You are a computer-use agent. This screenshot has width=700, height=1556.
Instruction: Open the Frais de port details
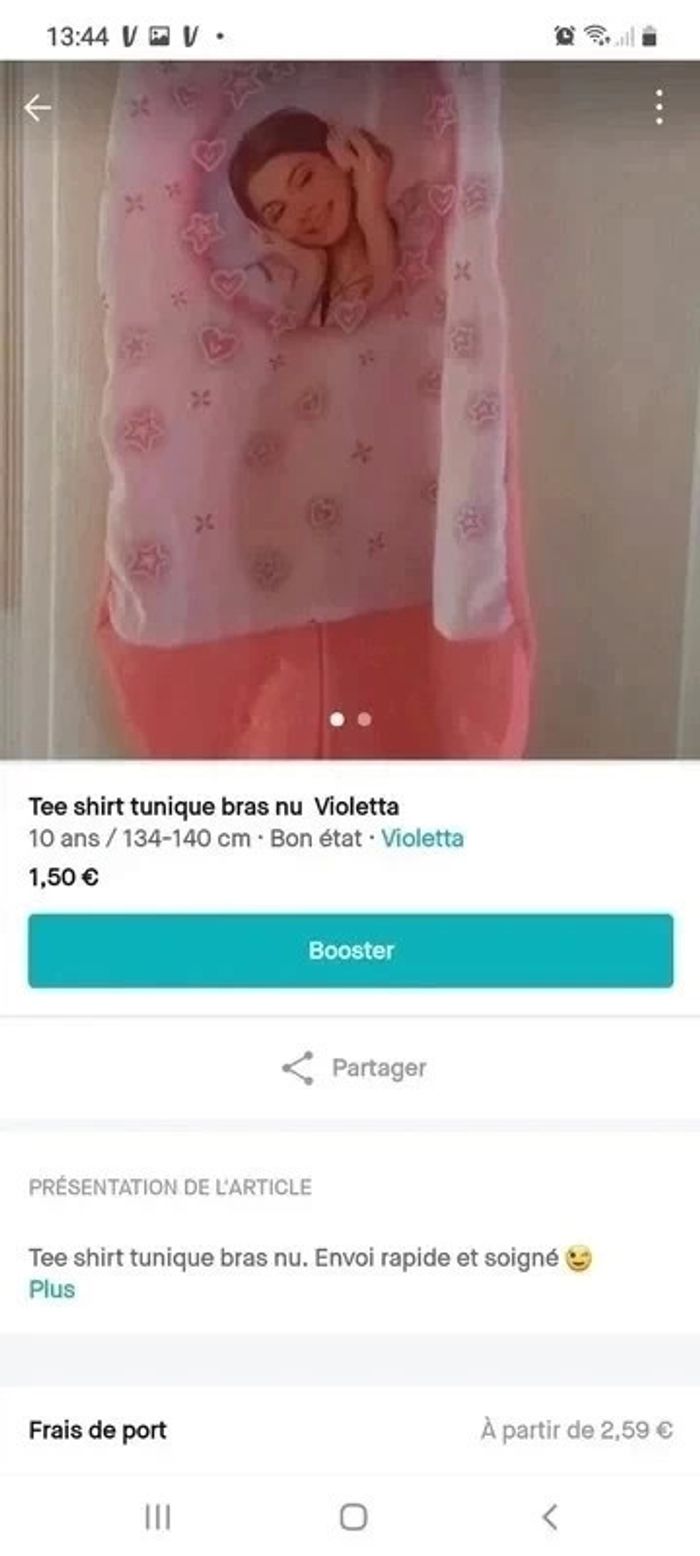[350, 1430]
